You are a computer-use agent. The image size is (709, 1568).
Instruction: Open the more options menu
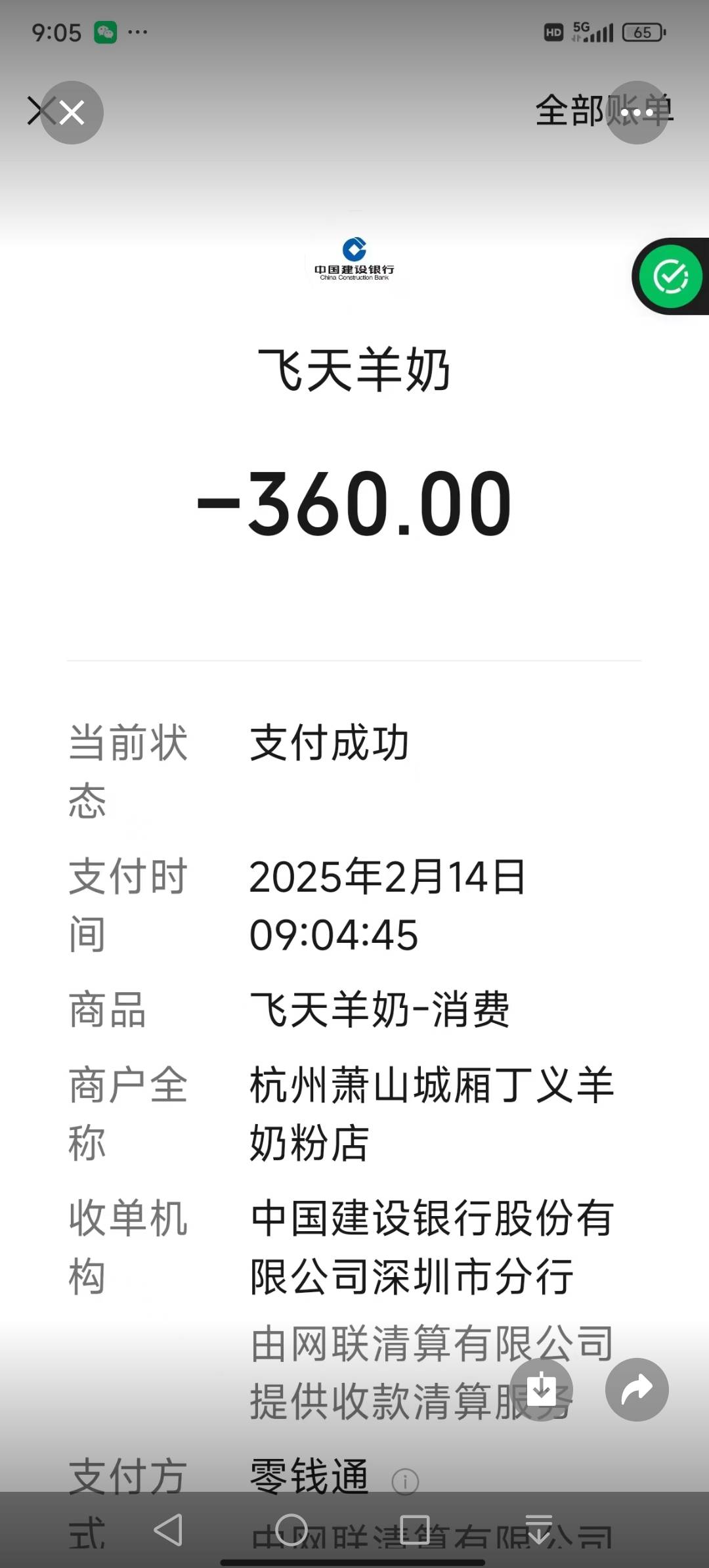[637, 112]
